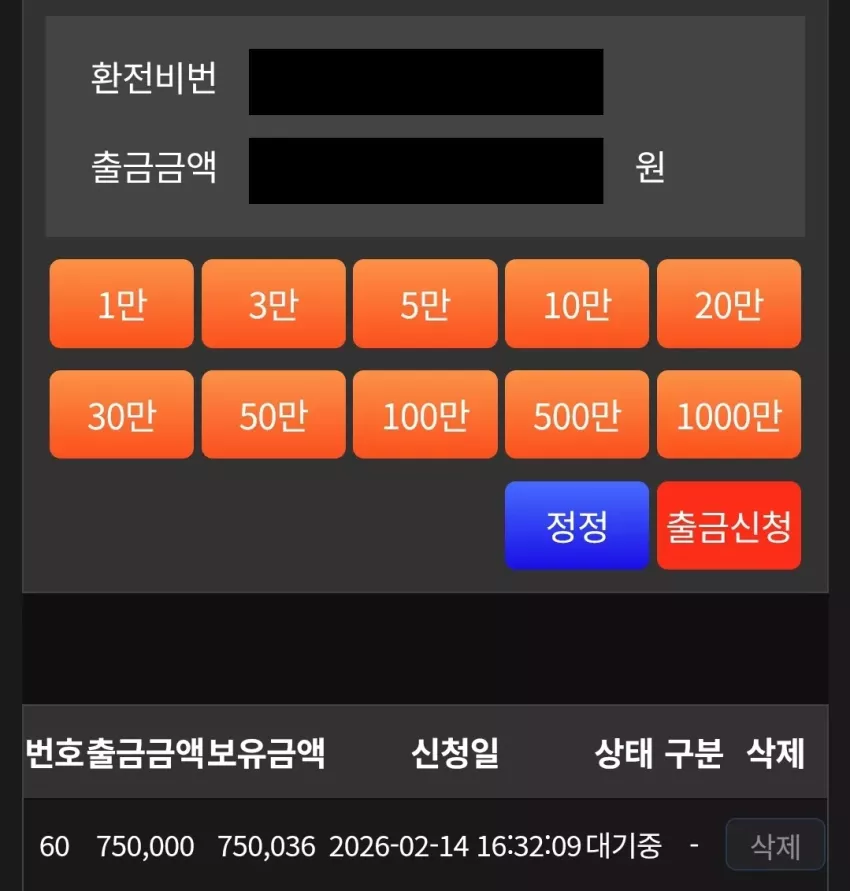The width and height of the screenshot is (850, 891).
Task: Submit the request with 출금신청
Action: (729, 526)
